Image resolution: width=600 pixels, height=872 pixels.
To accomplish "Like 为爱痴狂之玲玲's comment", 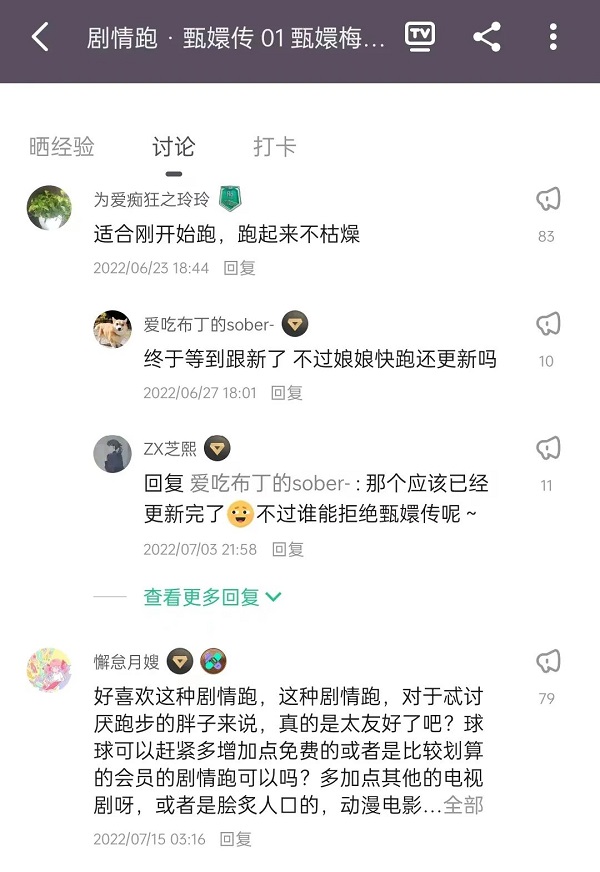I will [547, 199].
